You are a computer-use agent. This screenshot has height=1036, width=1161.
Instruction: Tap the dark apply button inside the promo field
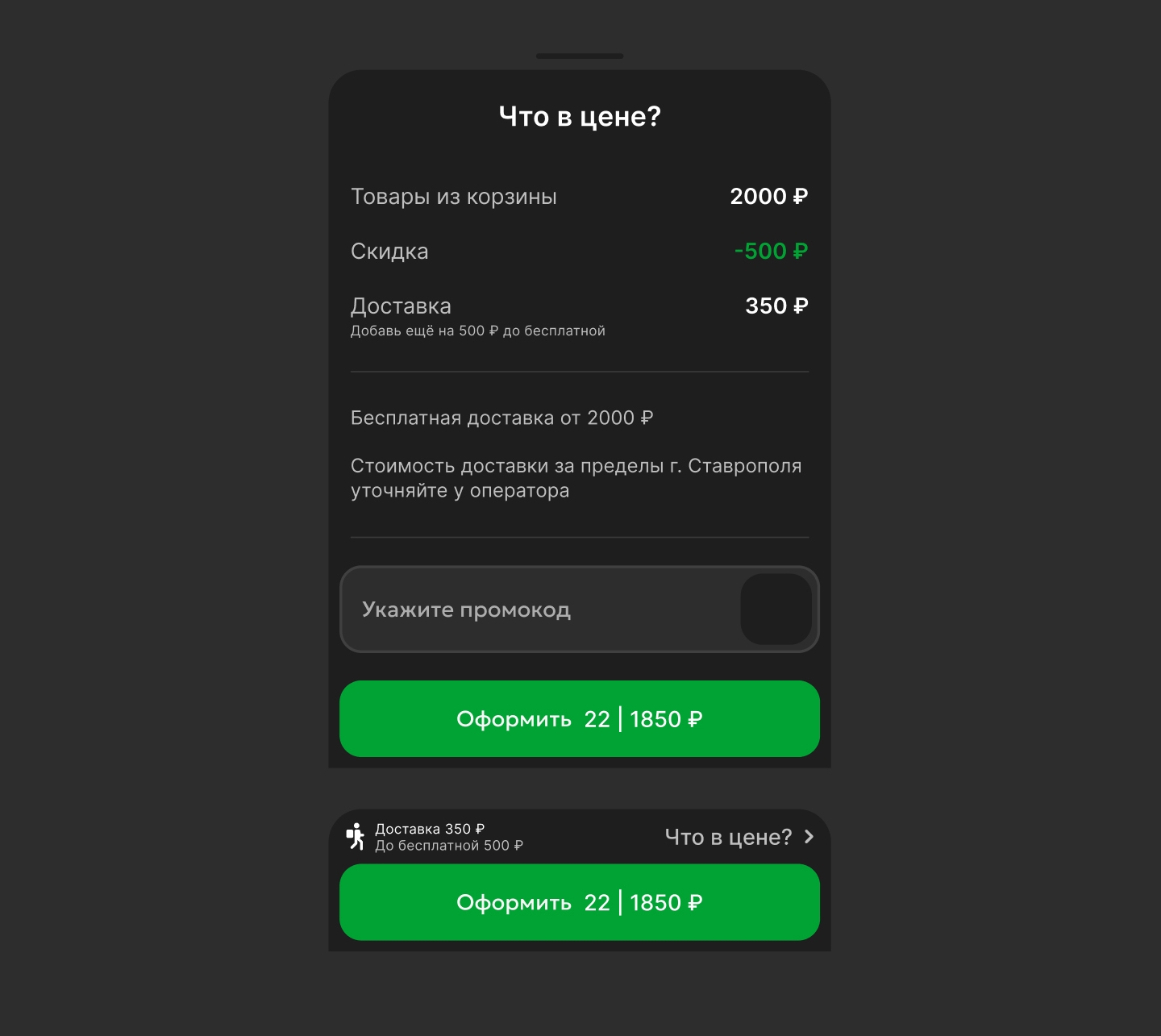(776, 610)
